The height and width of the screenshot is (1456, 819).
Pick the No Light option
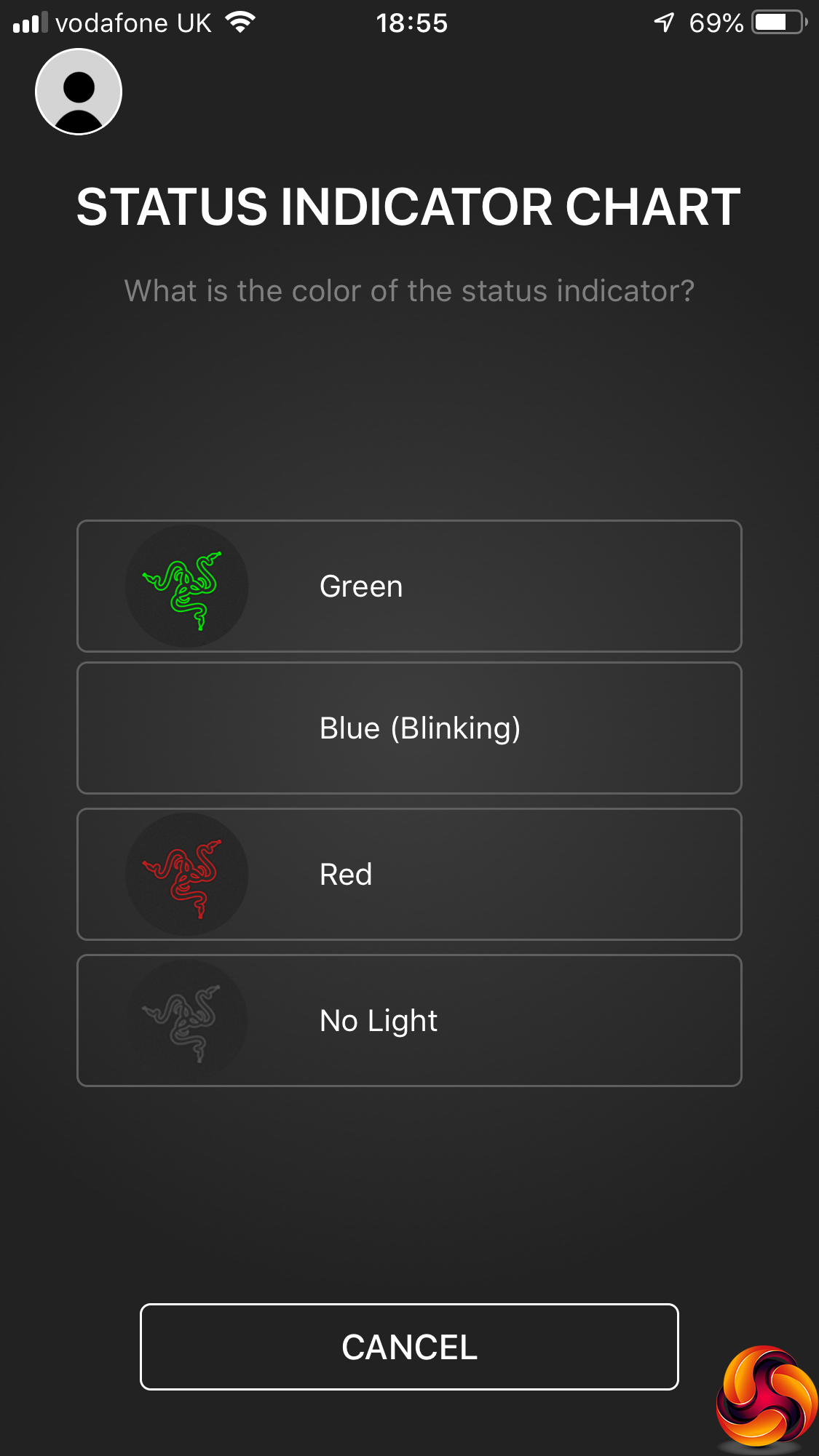409,1021
